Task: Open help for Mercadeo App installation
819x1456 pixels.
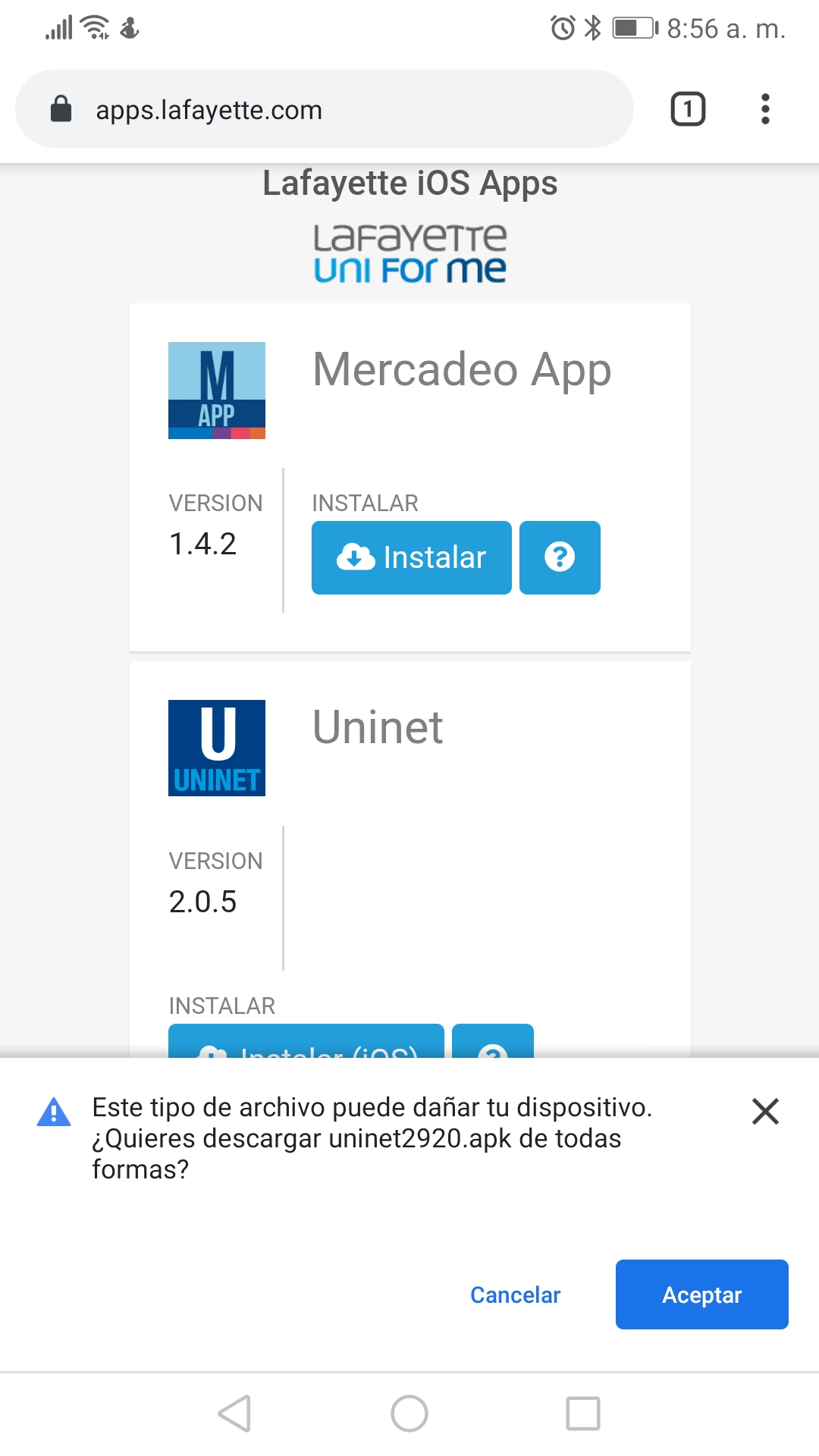Action: (x=560, y=557)
